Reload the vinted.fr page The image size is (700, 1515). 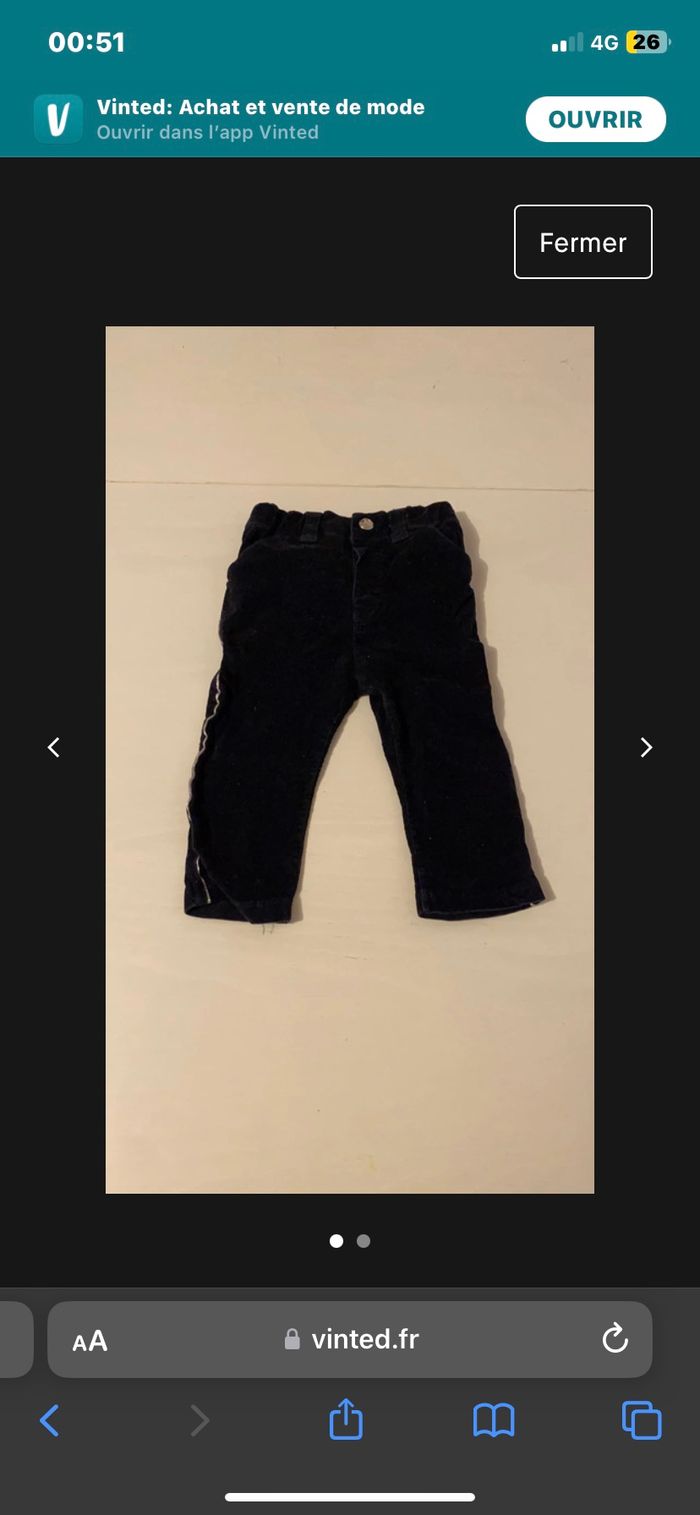614,1339
